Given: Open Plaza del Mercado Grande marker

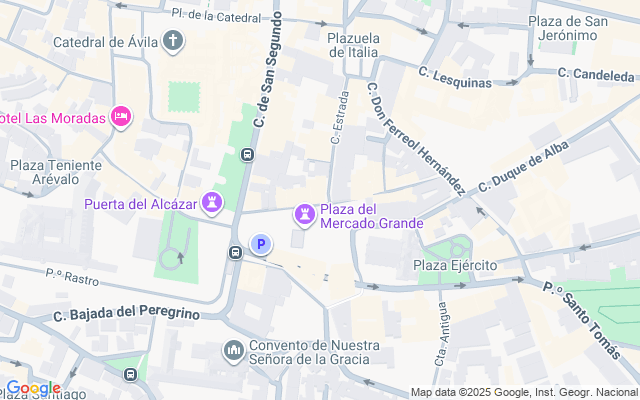Looking at the screenshot, I should click(x=304, y=214).
